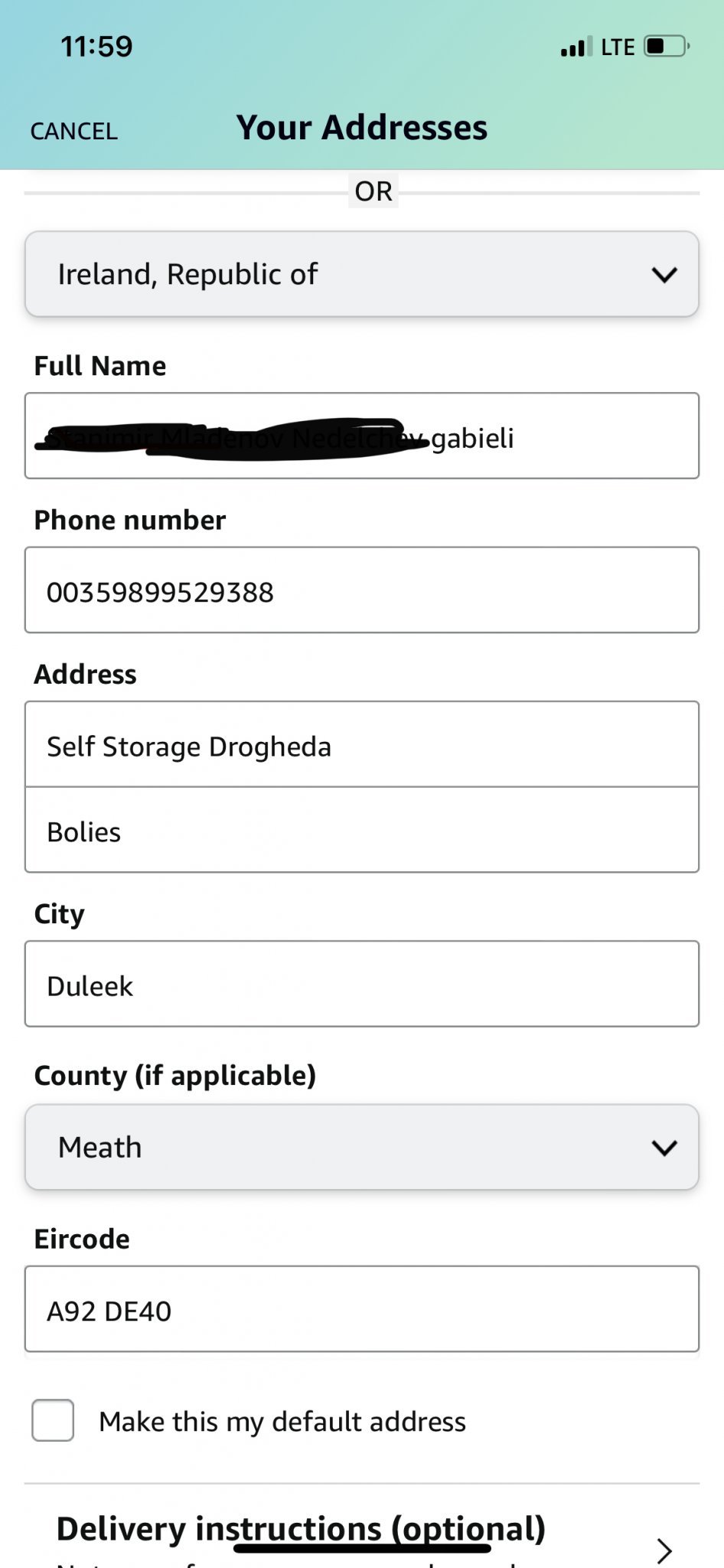
Task: Open the country dropdown showing Ireland
Action: coord(362,274)
